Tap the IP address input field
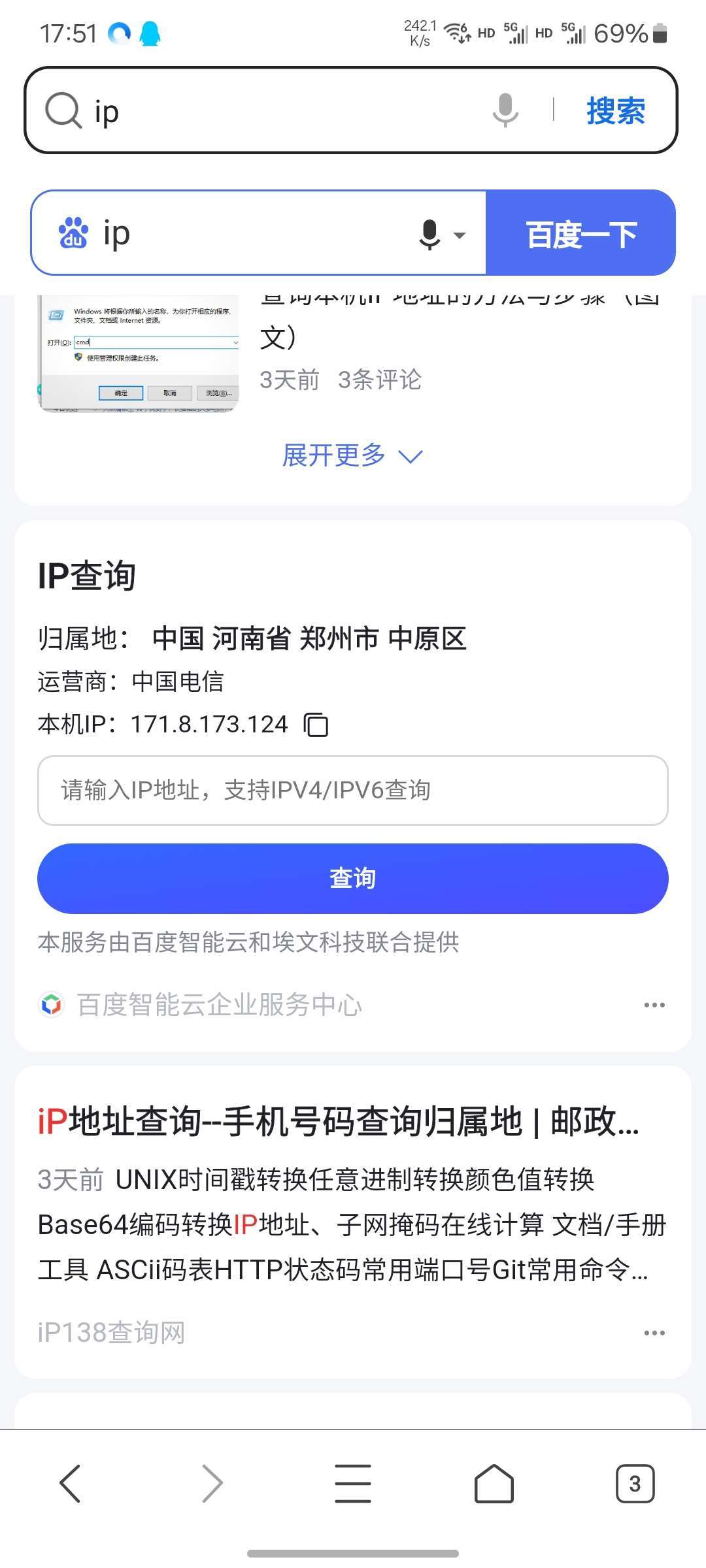The width and height of the screenshot is (706, 1568). [x=353, y=791]
